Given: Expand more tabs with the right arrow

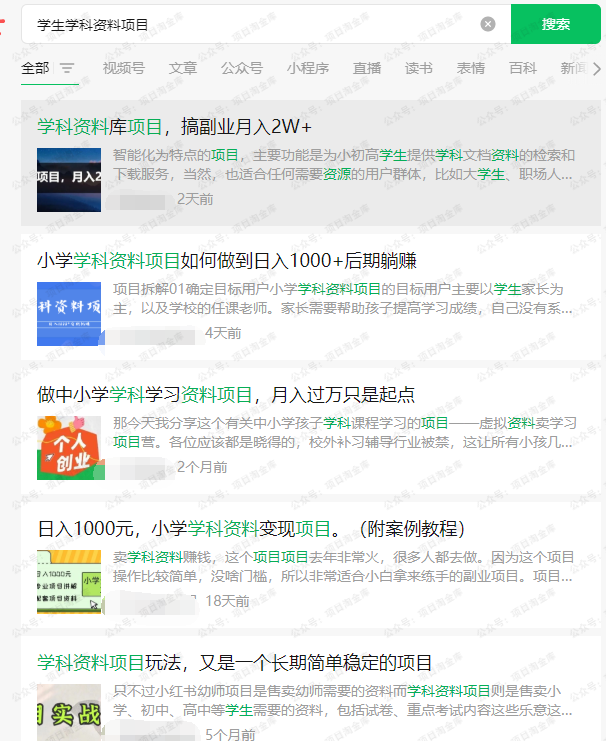Looking at the screenshot, I should tap(596, 68).
